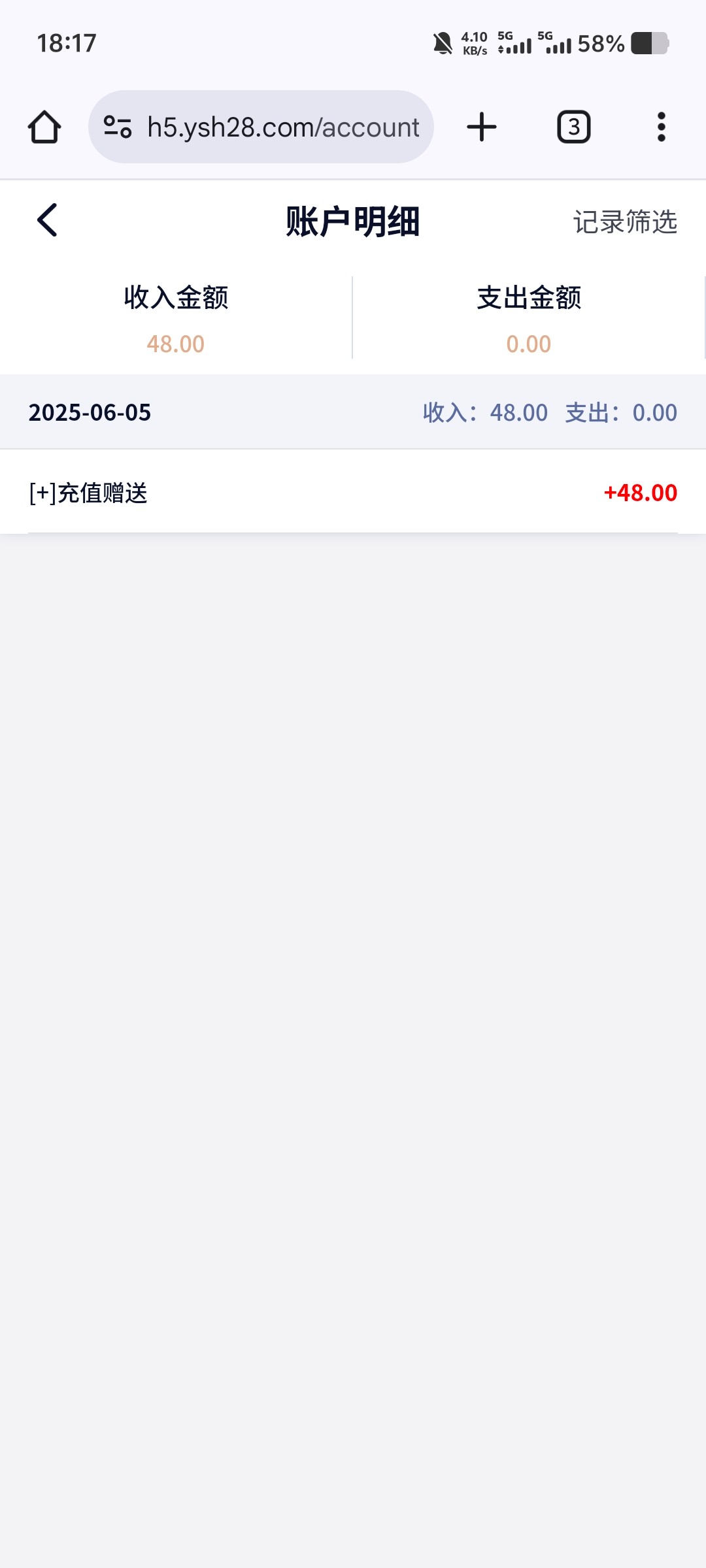The width and height of the screenshot is (706, 1568).
Task: Go back from the 账户明细 page
Action: pos(47,220)
